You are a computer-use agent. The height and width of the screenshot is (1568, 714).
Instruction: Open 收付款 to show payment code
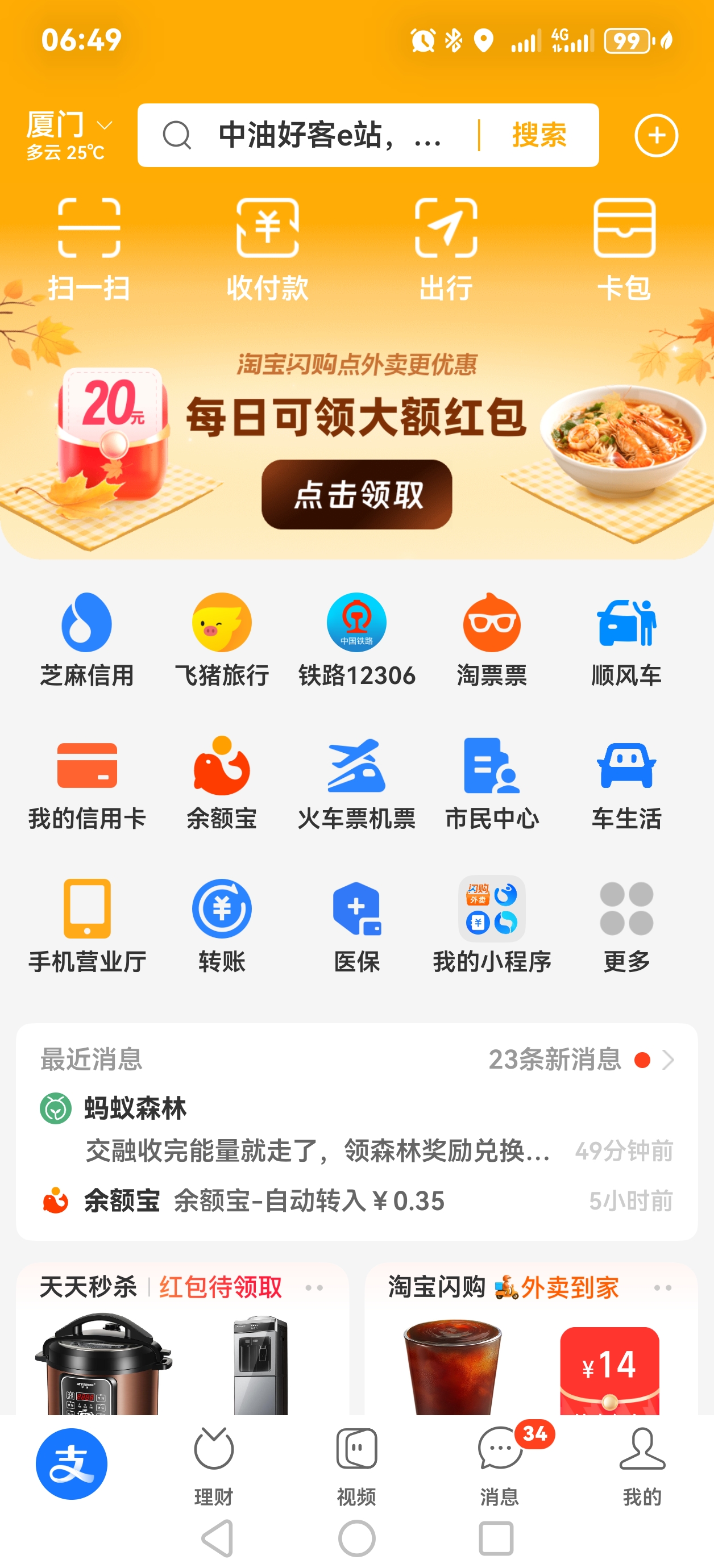click(267, 248)
